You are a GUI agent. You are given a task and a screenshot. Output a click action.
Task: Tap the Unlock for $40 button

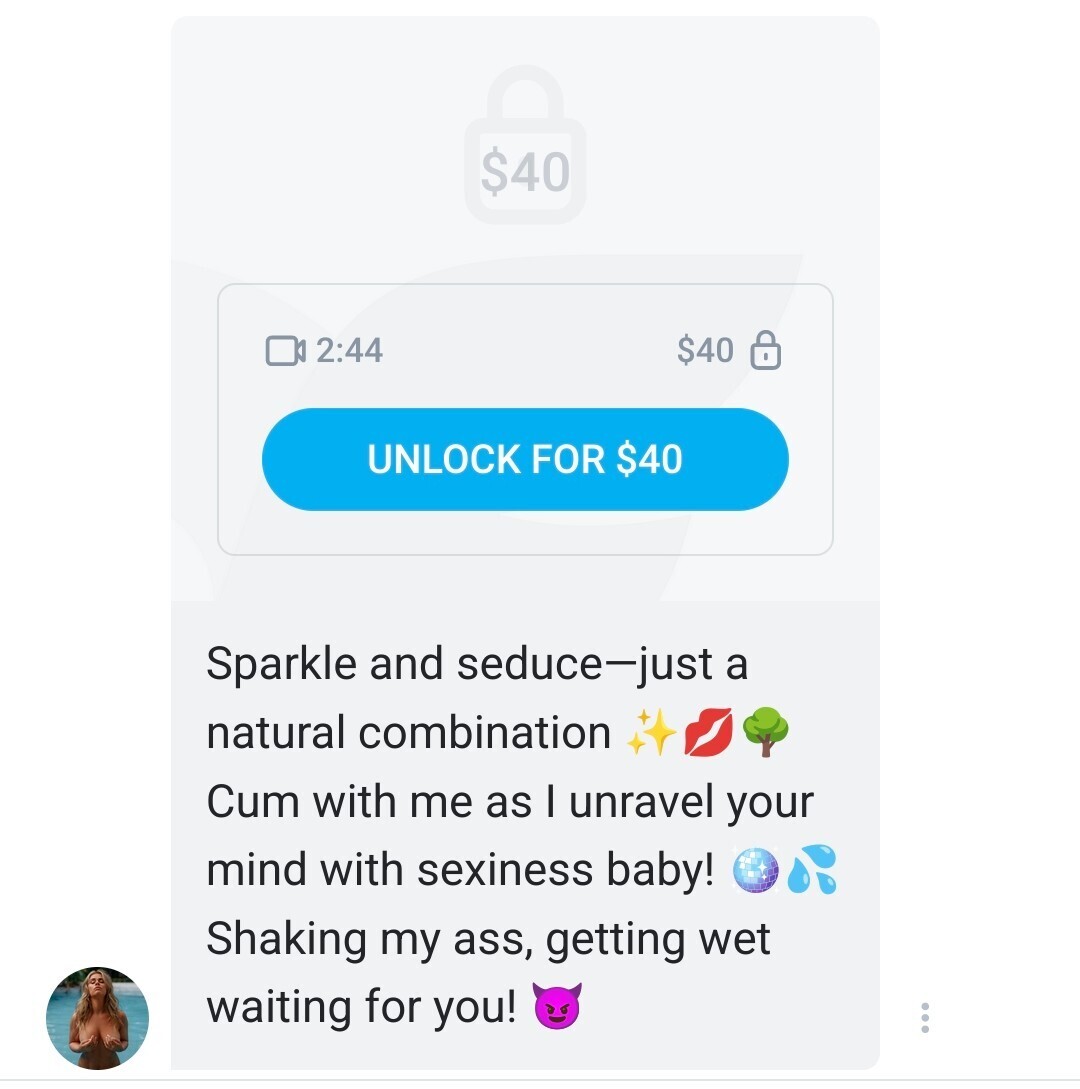525,460
